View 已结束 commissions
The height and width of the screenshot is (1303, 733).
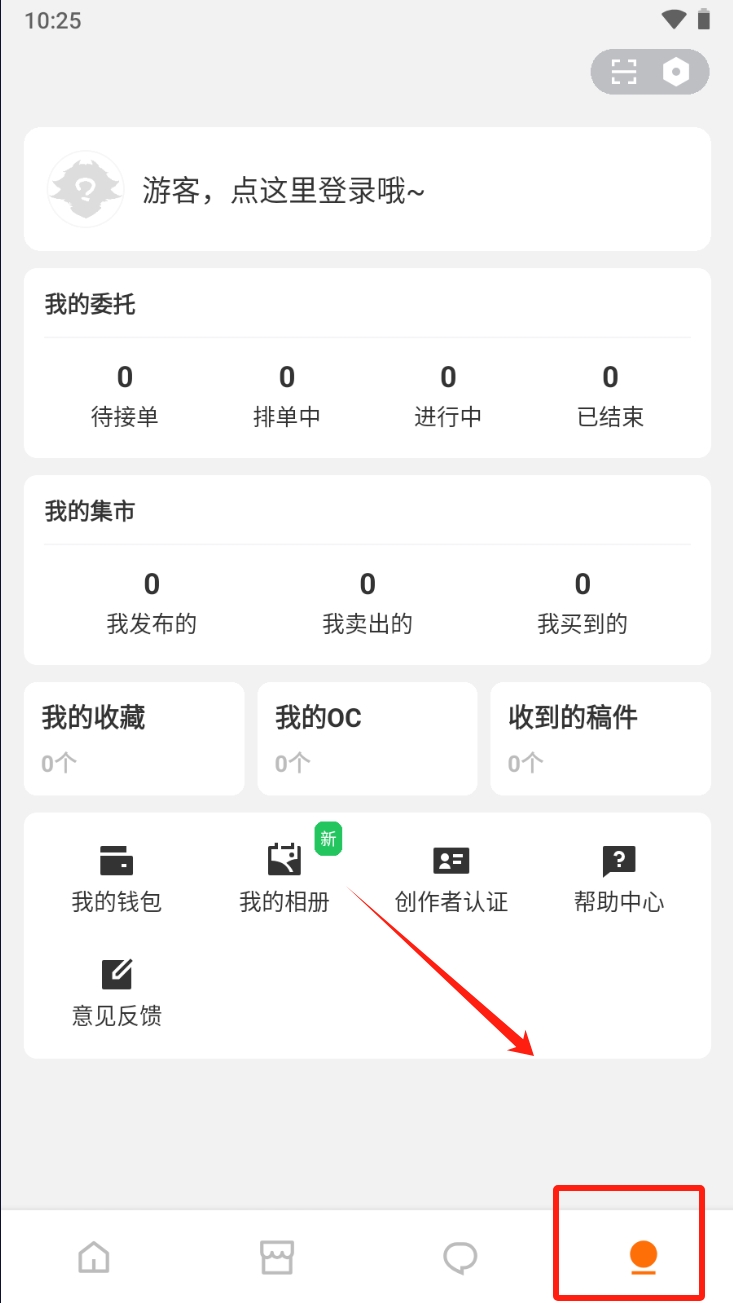[x=610, y=396]
